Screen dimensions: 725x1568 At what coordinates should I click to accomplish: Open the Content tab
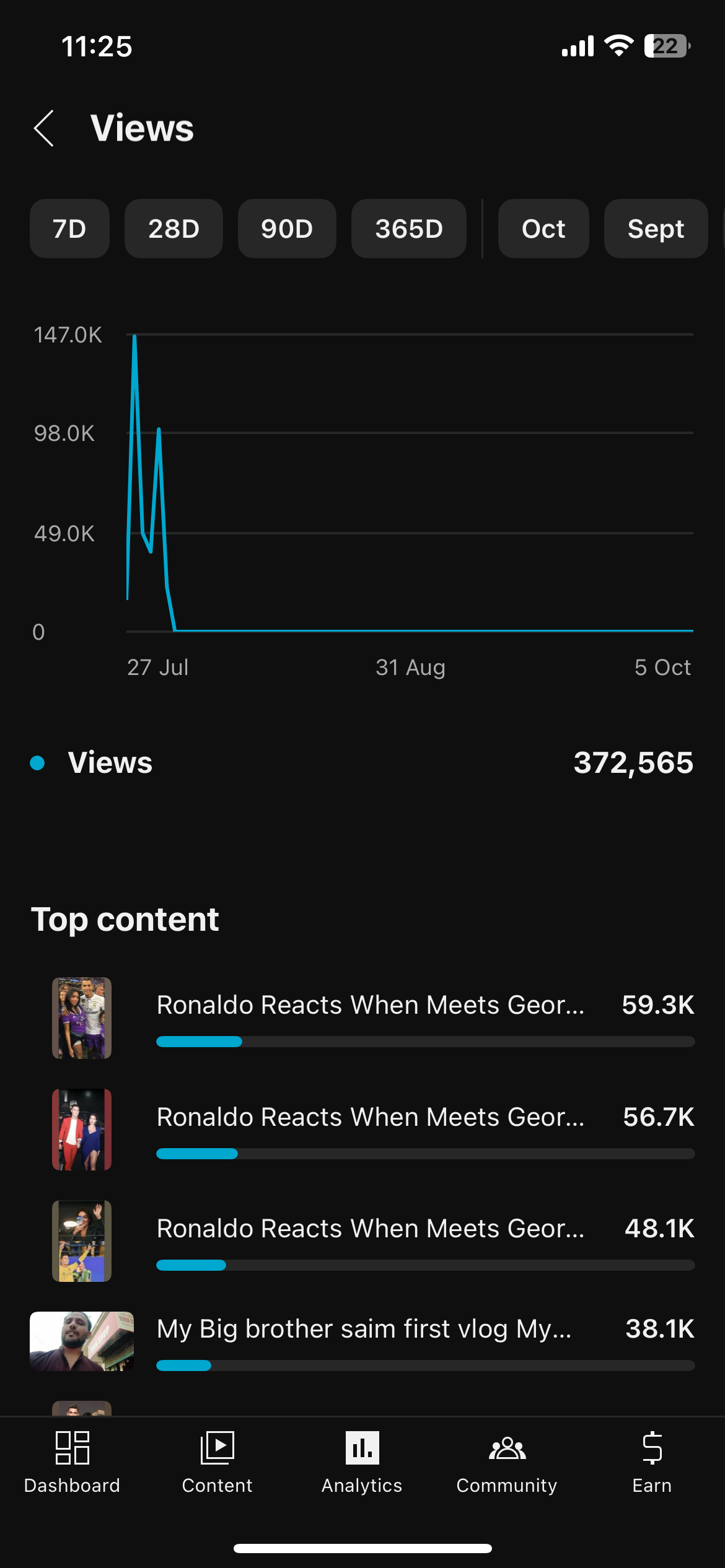(217, 1461)
